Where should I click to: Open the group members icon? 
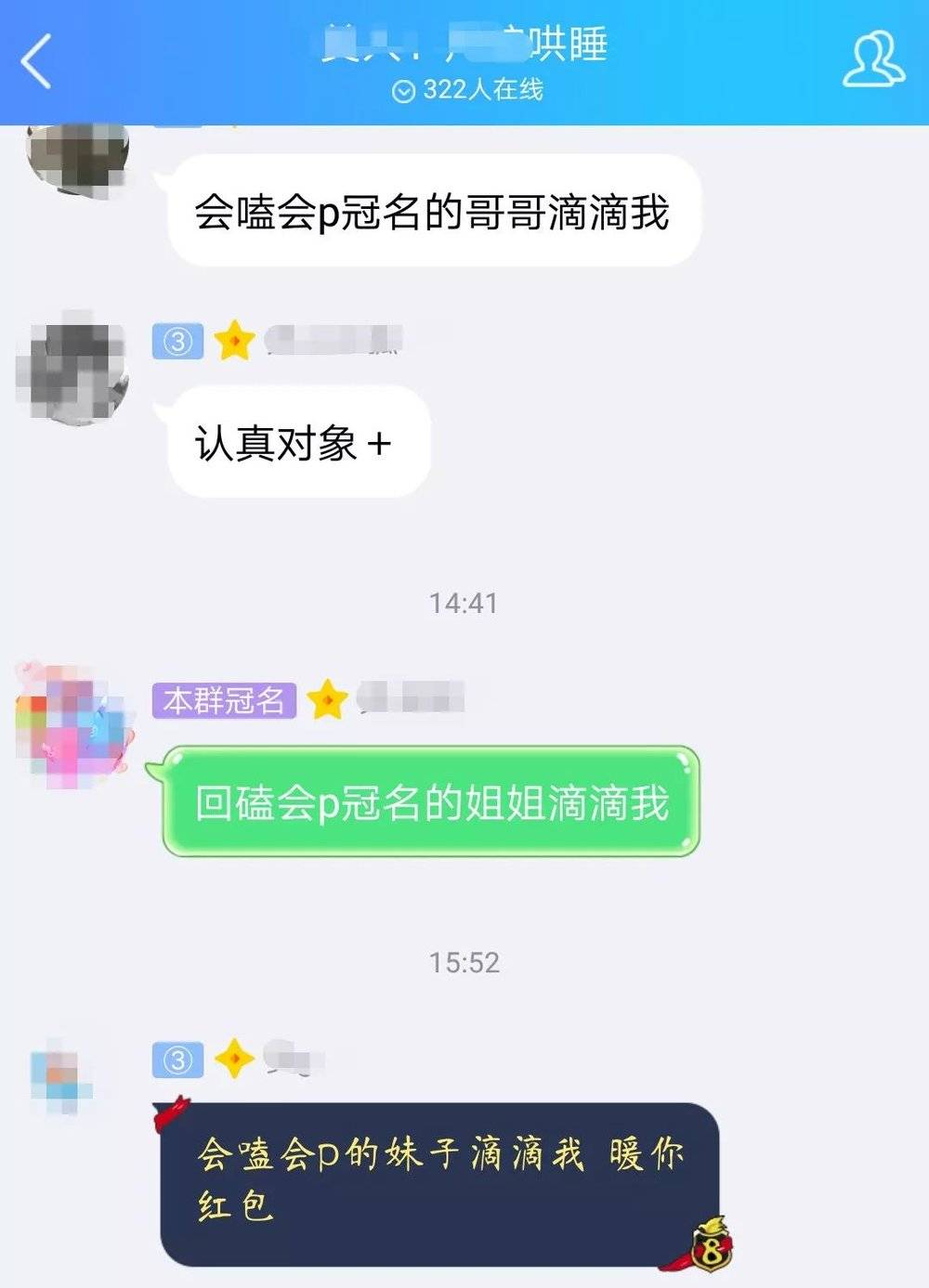point(872,60)
